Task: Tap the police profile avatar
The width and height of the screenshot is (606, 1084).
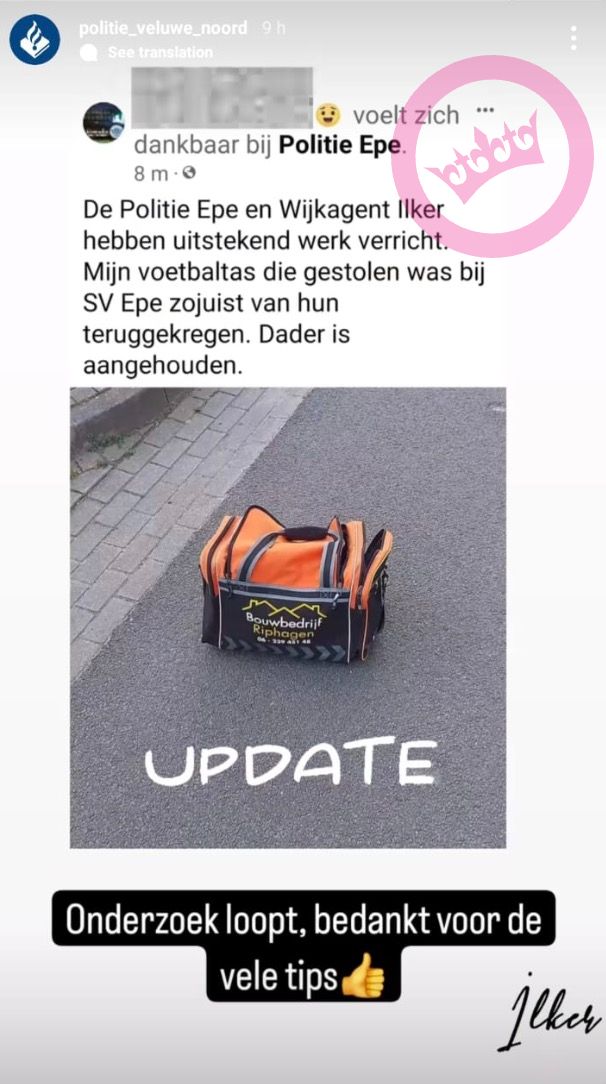Action: point(34,38)
